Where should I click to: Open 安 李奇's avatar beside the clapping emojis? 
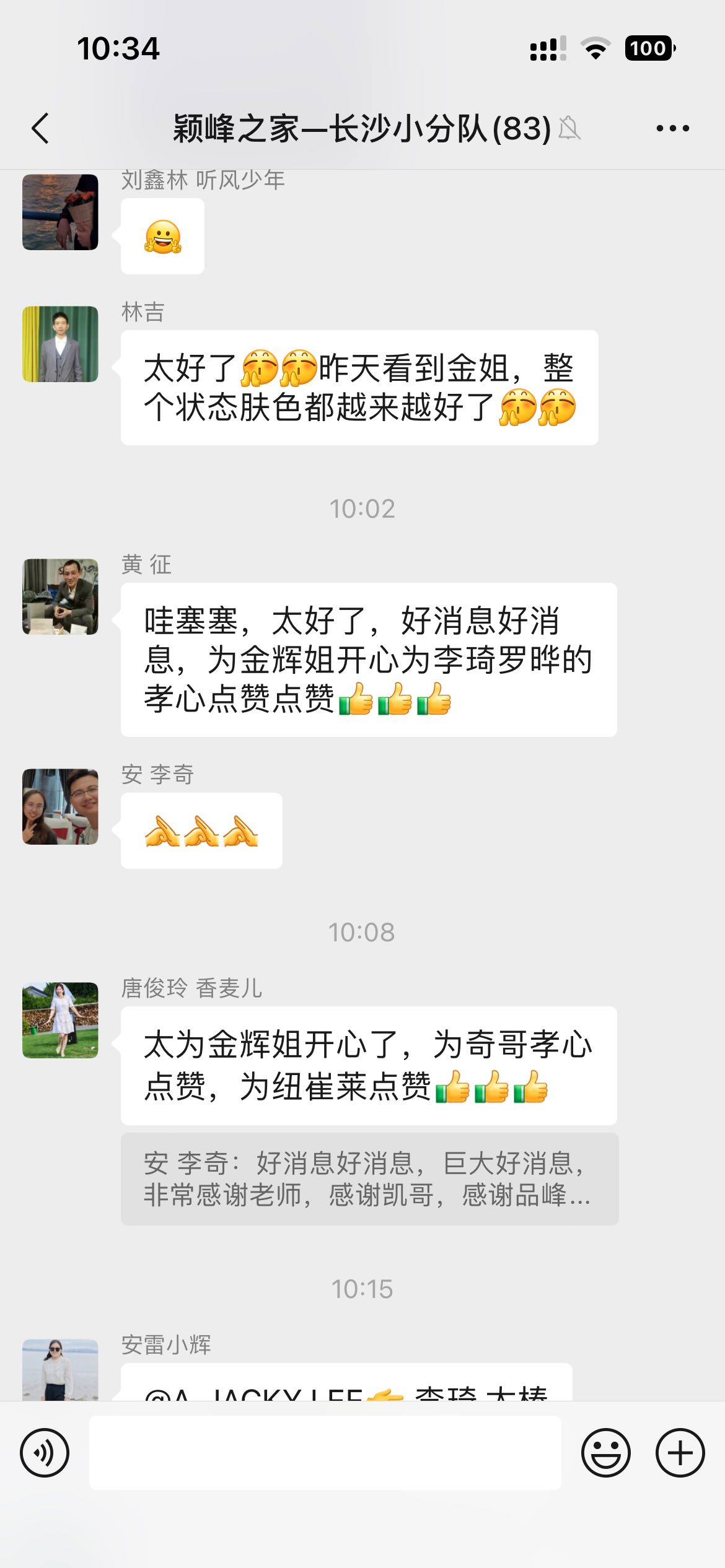(x=60, y=806)
